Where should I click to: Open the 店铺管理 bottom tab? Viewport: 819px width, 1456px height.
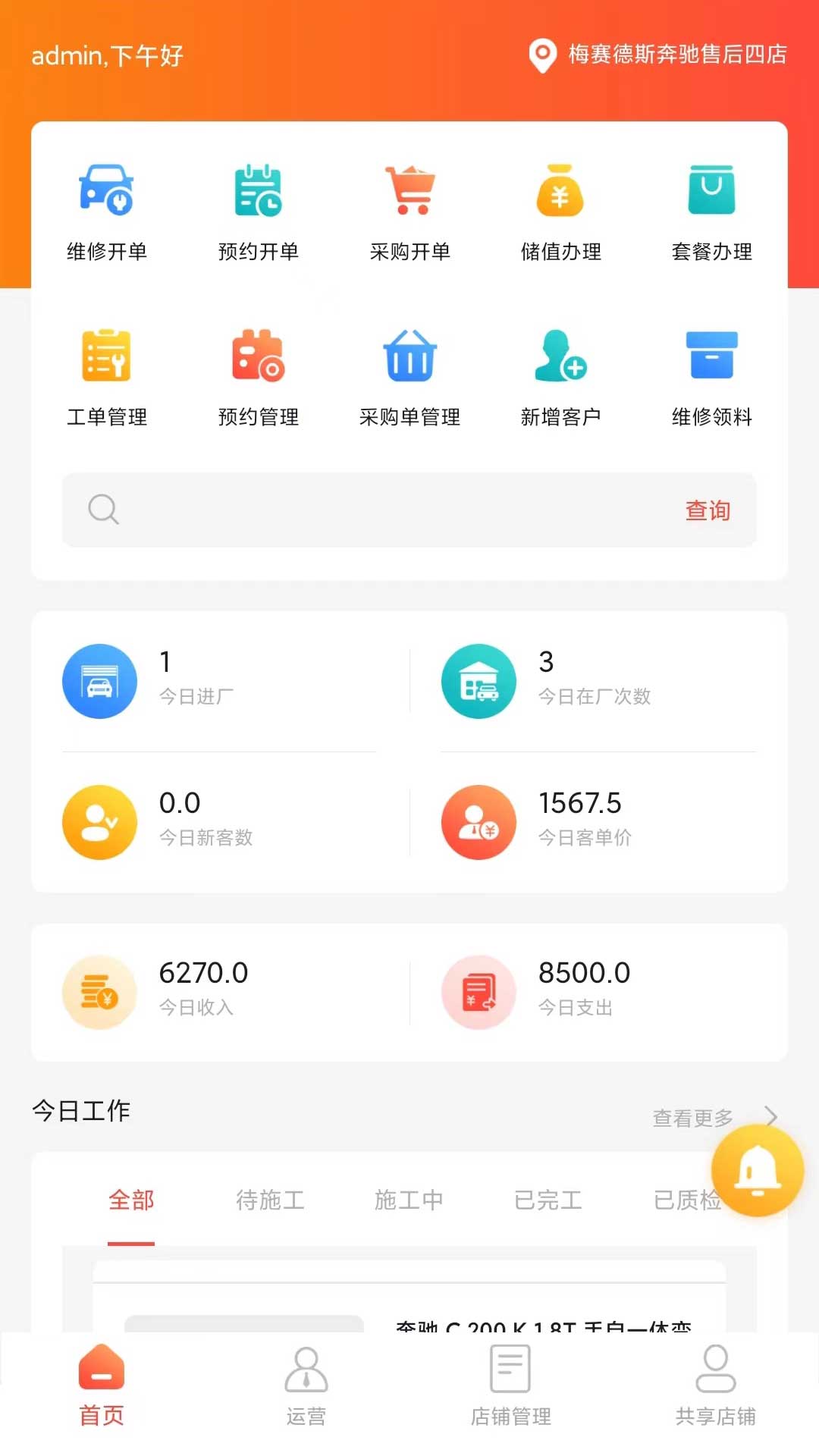[510, 1384]
